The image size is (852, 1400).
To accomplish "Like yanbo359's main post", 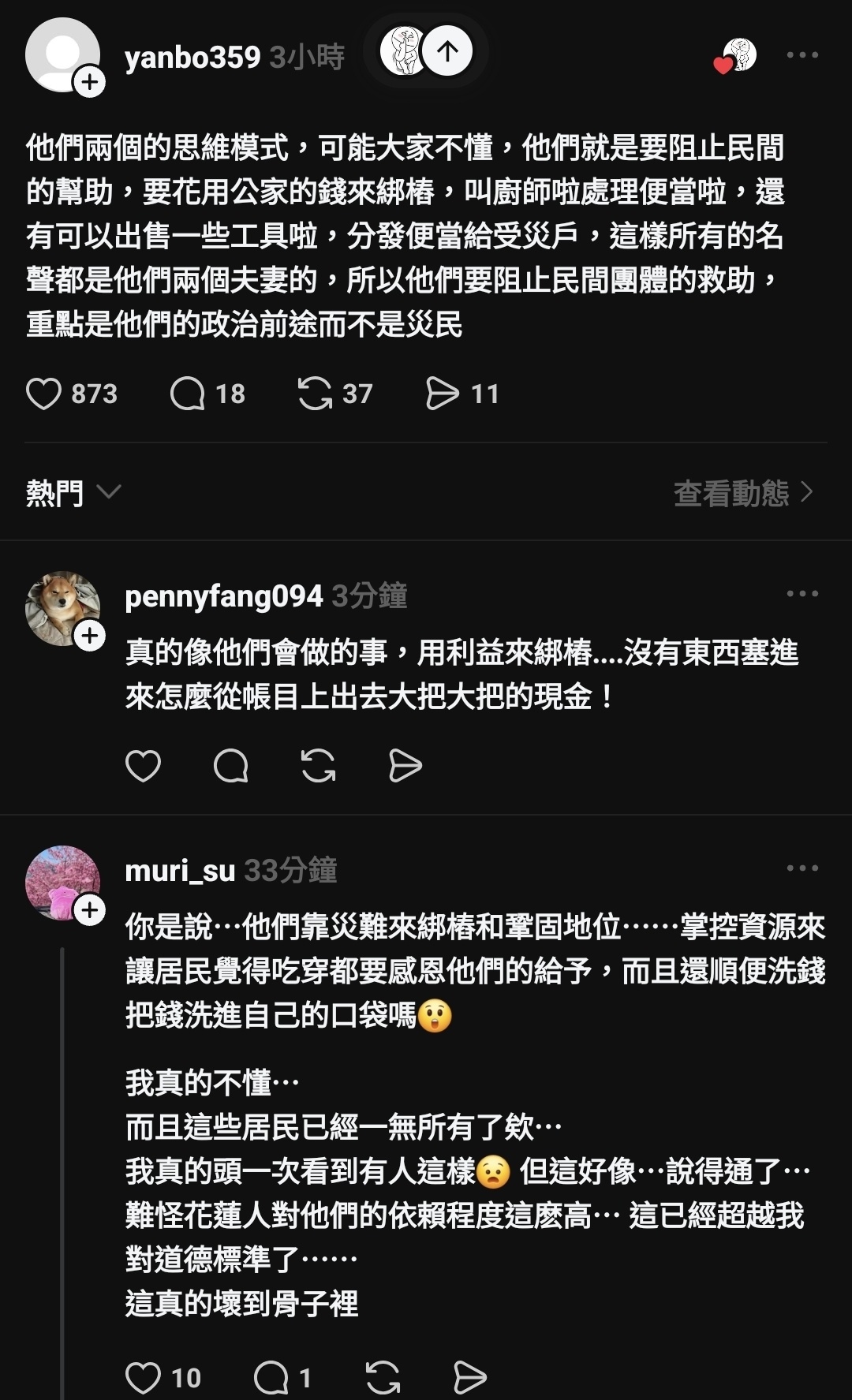I will (x=44, y=394).
